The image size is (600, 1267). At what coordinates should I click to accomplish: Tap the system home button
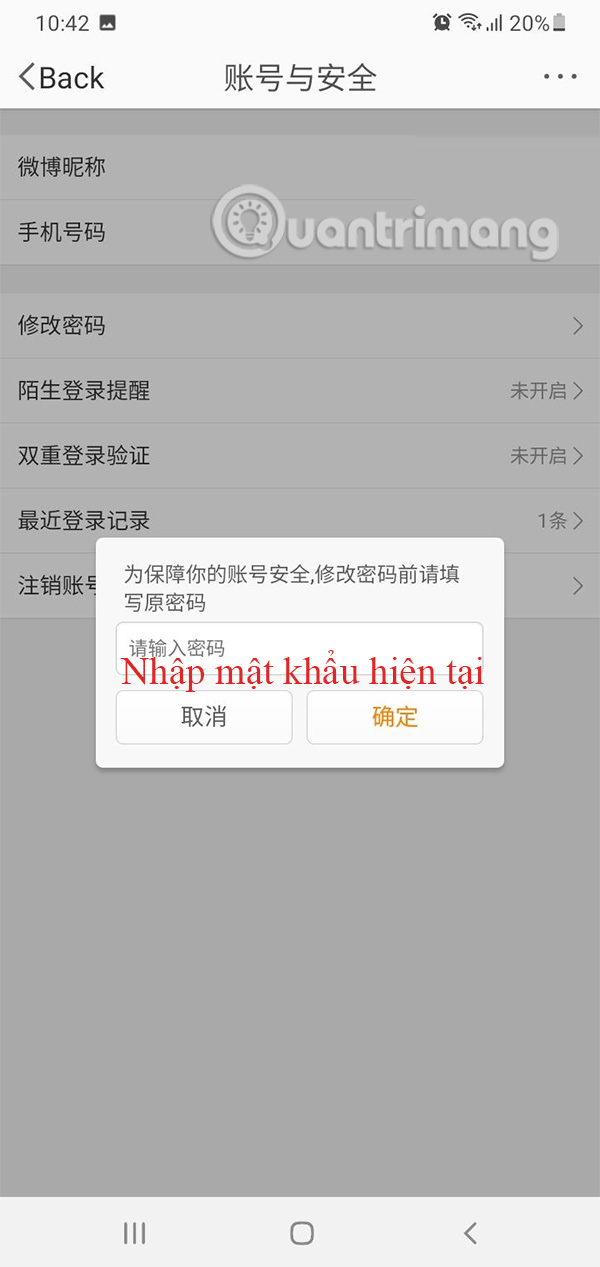pyautogui.click(x=301, y=1233)
